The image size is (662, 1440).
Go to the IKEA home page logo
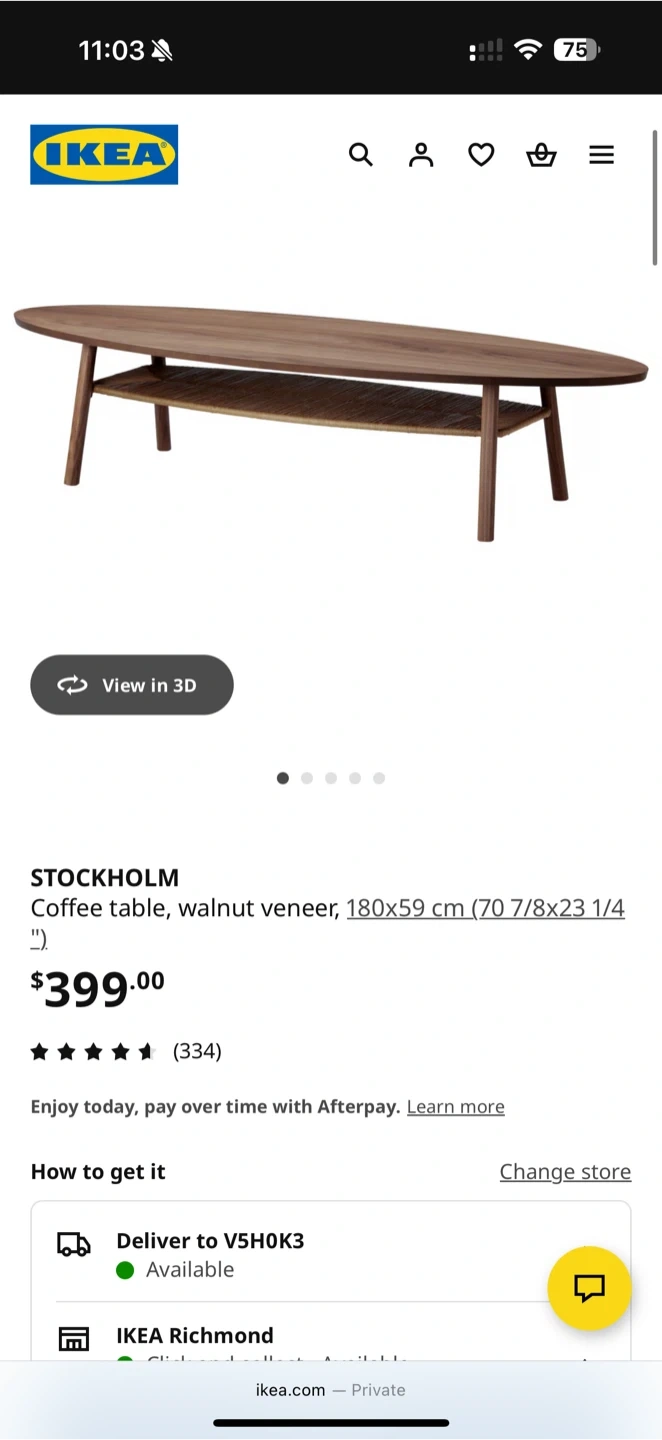tap(104, 155)
